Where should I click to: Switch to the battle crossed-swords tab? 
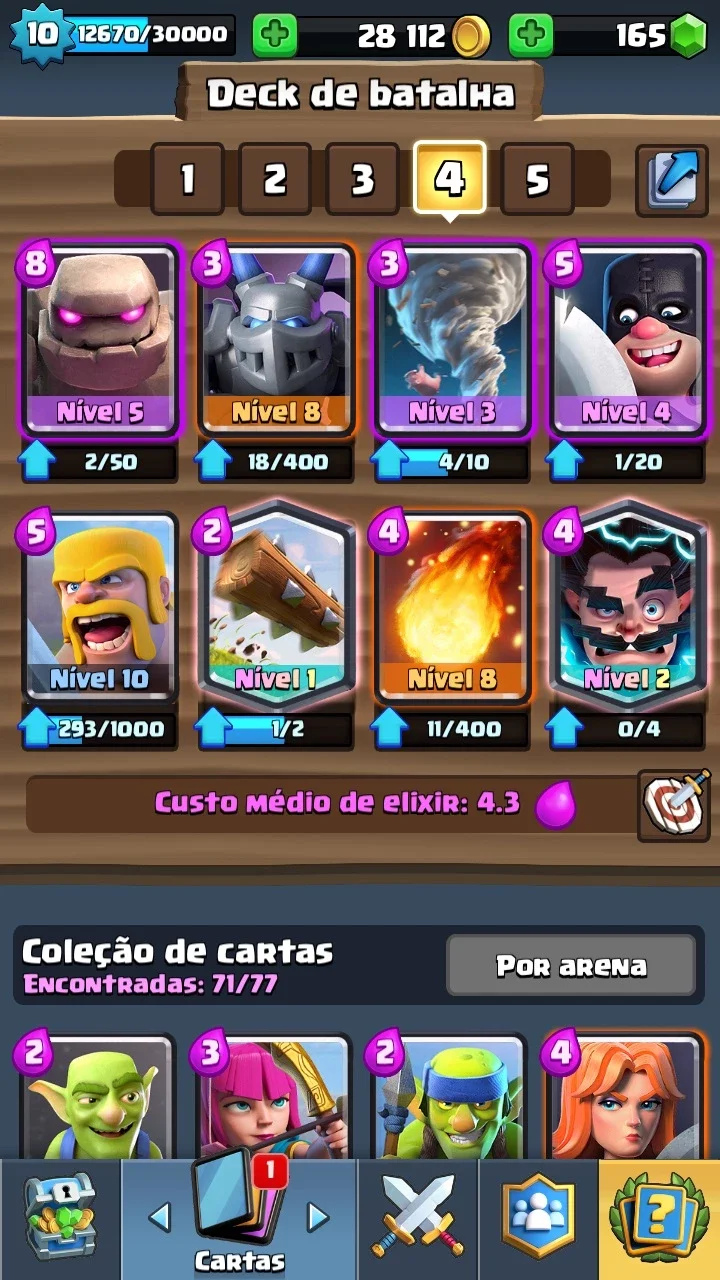(417, 1220)
